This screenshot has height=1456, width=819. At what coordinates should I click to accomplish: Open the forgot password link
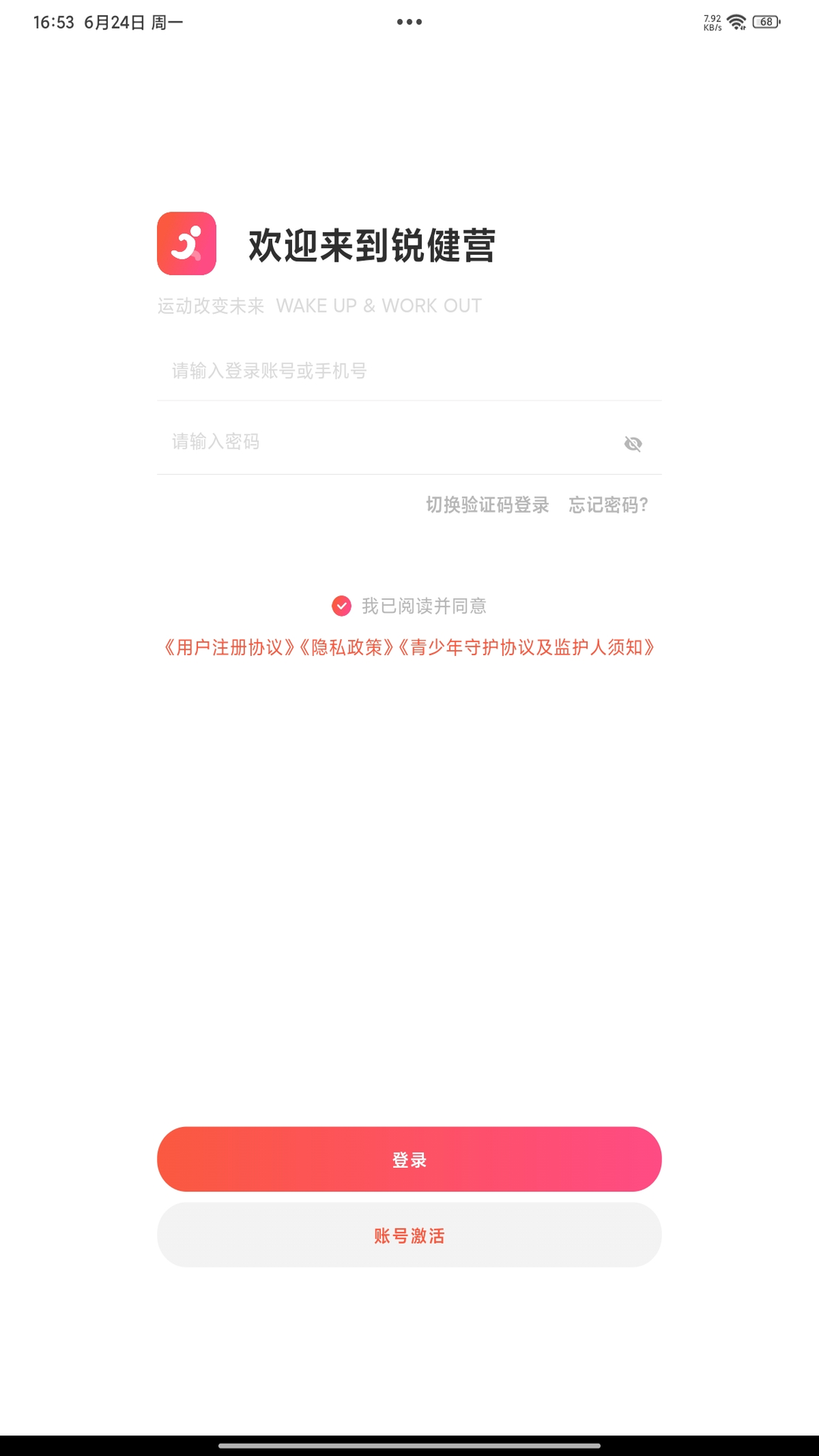608,505
